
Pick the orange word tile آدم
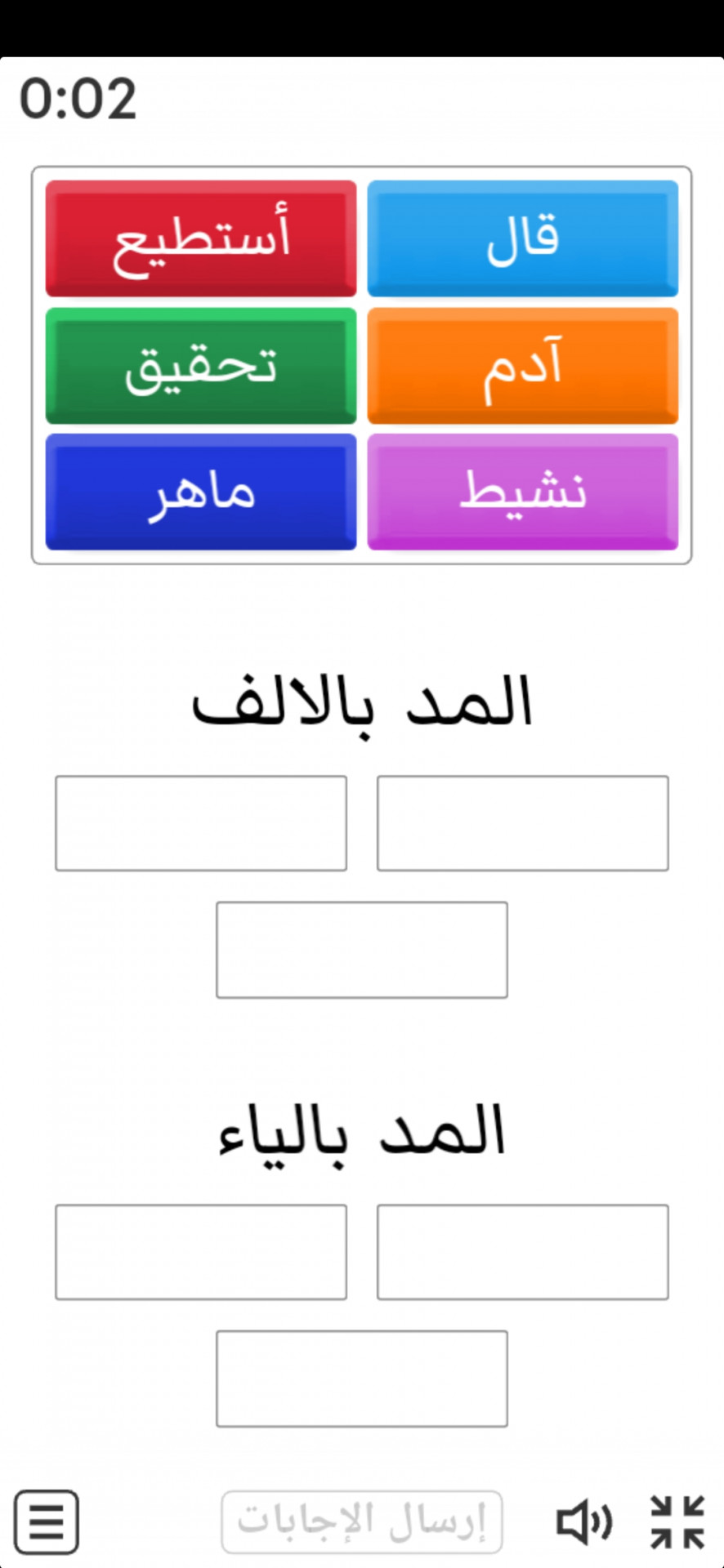pos(523,366)
